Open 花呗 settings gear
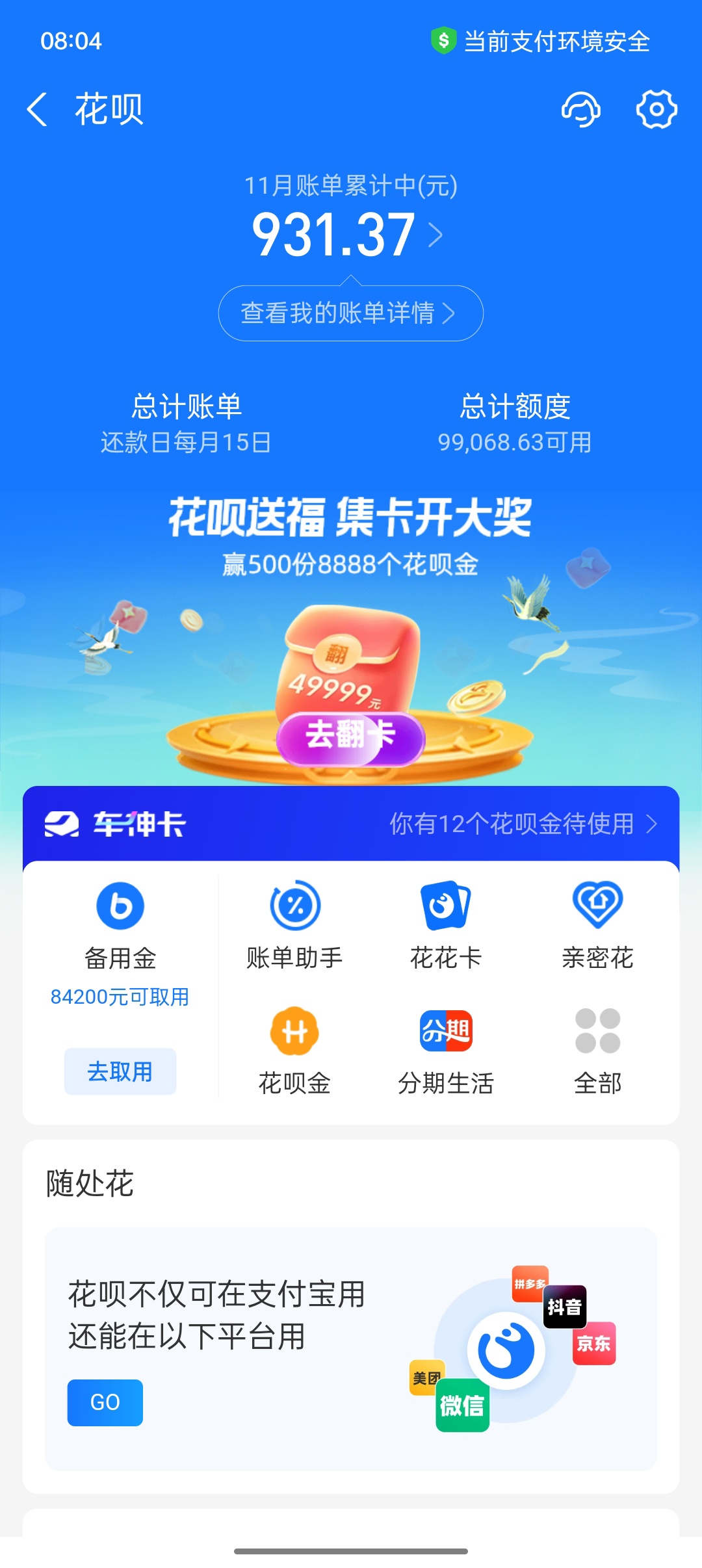Screen dimensions: 702x1568 point(656,109)
